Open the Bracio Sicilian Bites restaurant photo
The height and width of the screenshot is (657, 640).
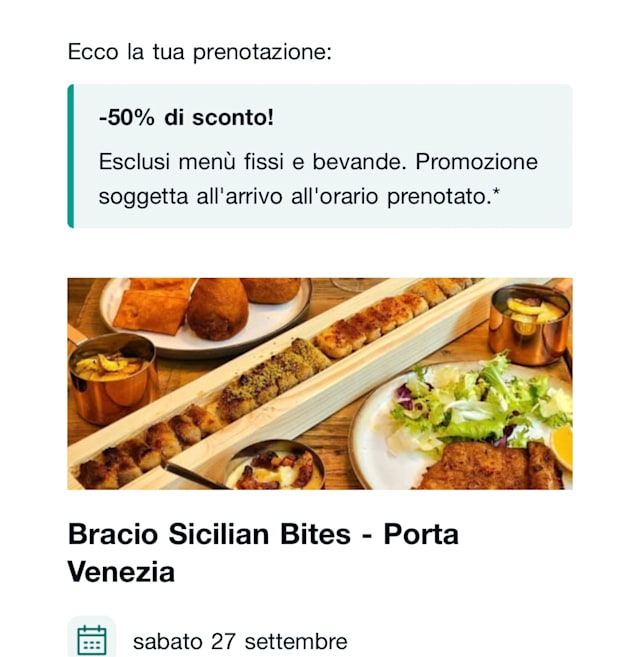click(320, 383)
